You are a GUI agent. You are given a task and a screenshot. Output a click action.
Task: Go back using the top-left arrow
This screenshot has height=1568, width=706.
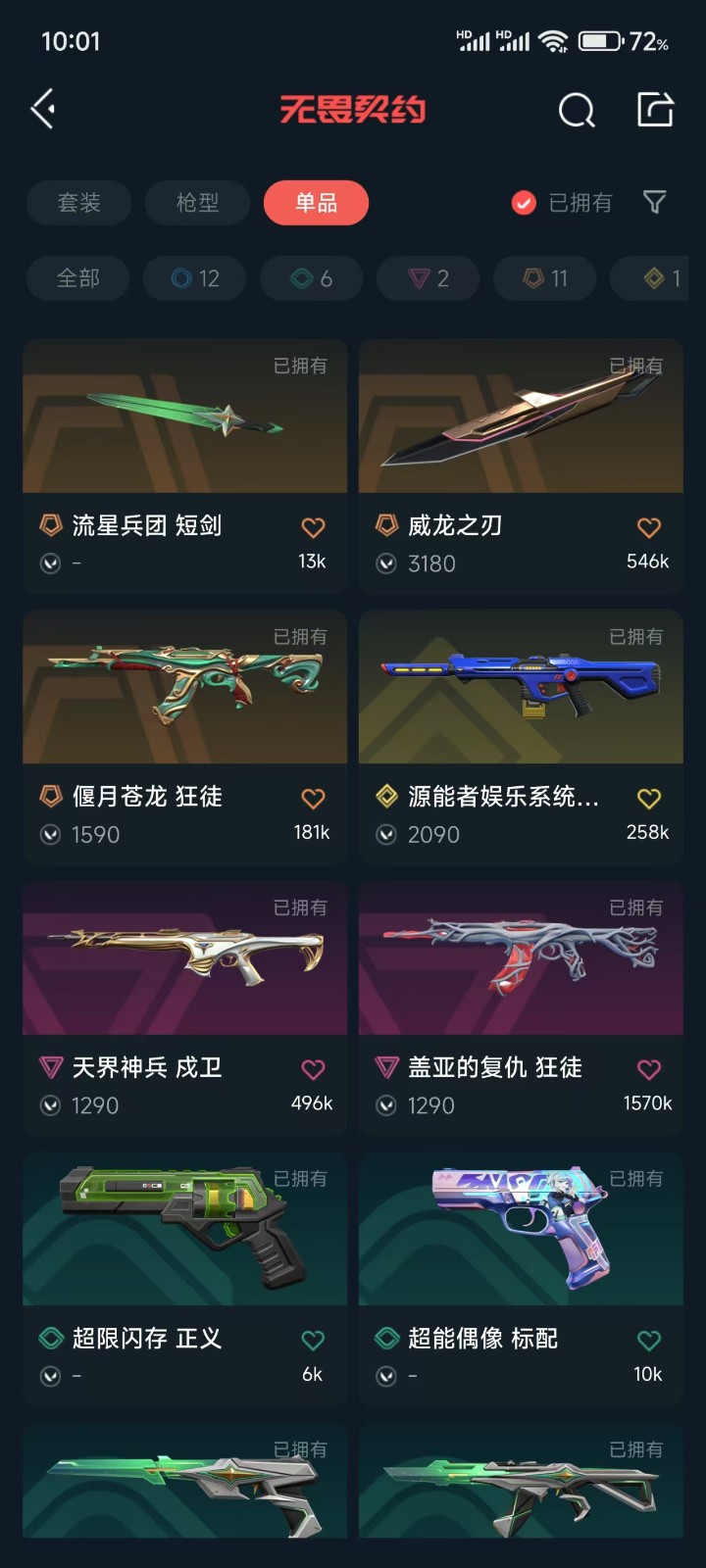point(43,110)
